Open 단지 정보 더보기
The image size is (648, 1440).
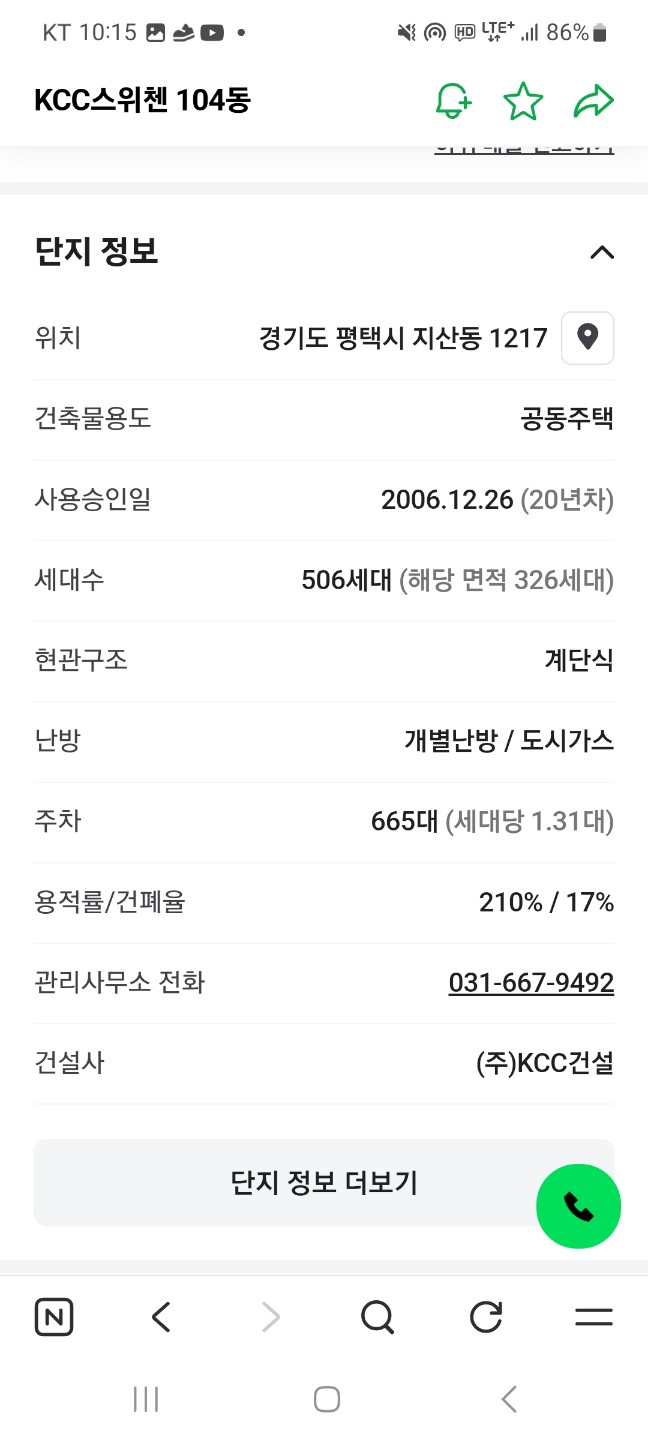click(323, 1183)
